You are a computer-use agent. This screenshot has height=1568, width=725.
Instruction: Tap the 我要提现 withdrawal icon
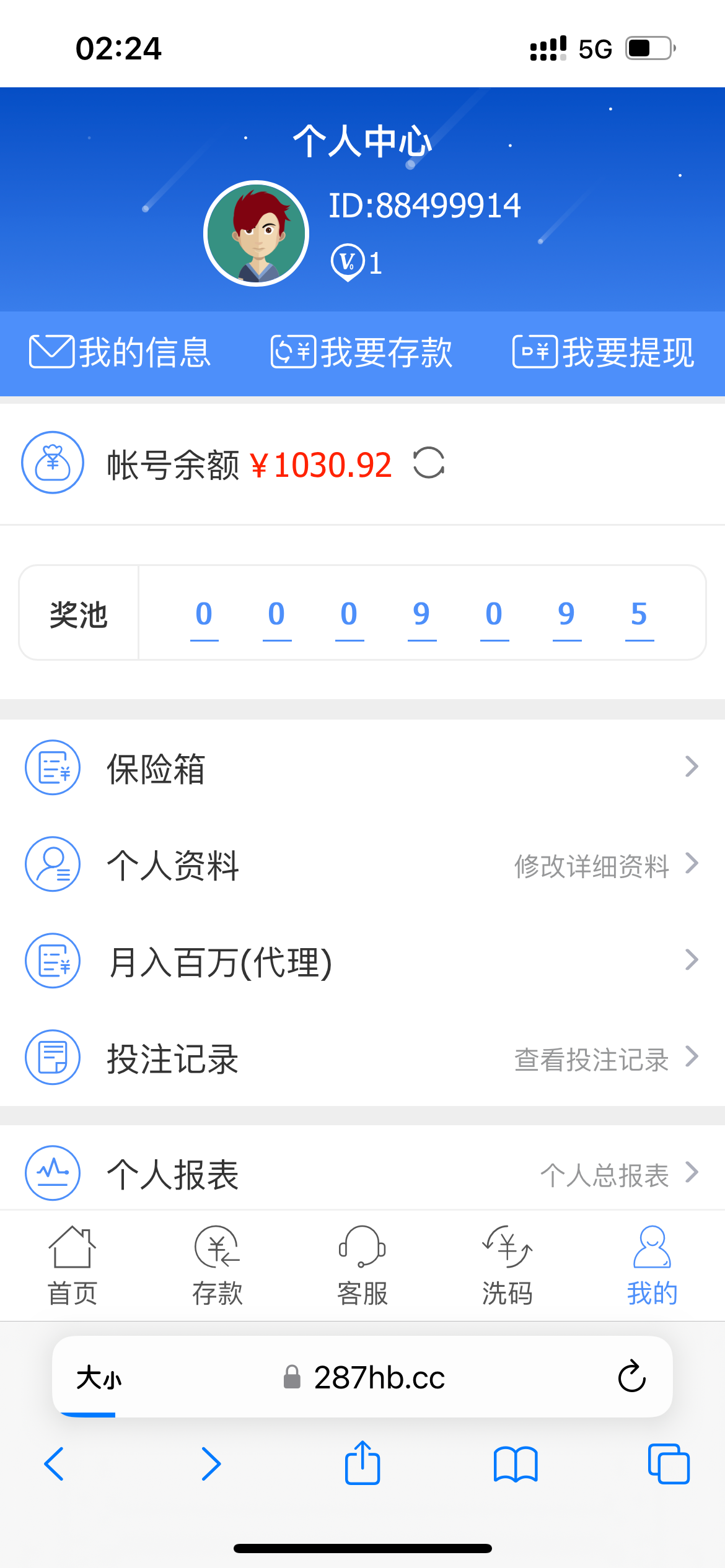pyautogui.click(x=534, y=352)
